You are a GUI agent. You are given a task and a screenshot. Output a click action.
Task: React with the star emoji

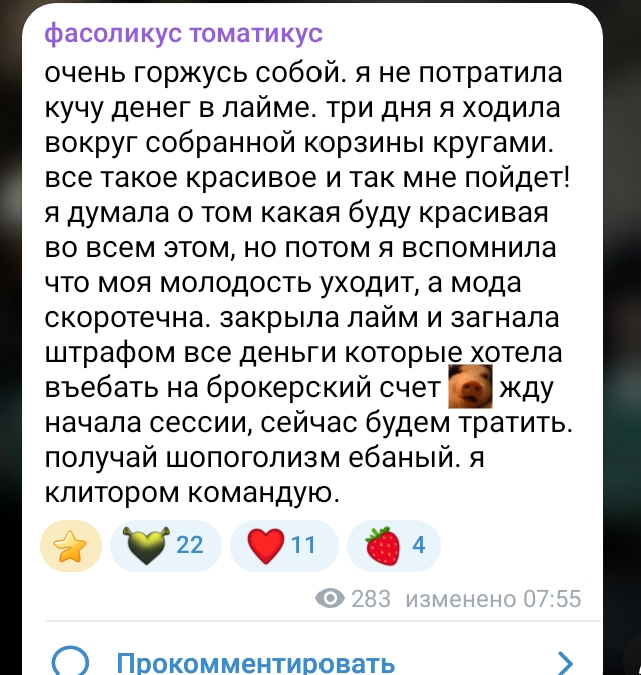(x=70, y=546)
